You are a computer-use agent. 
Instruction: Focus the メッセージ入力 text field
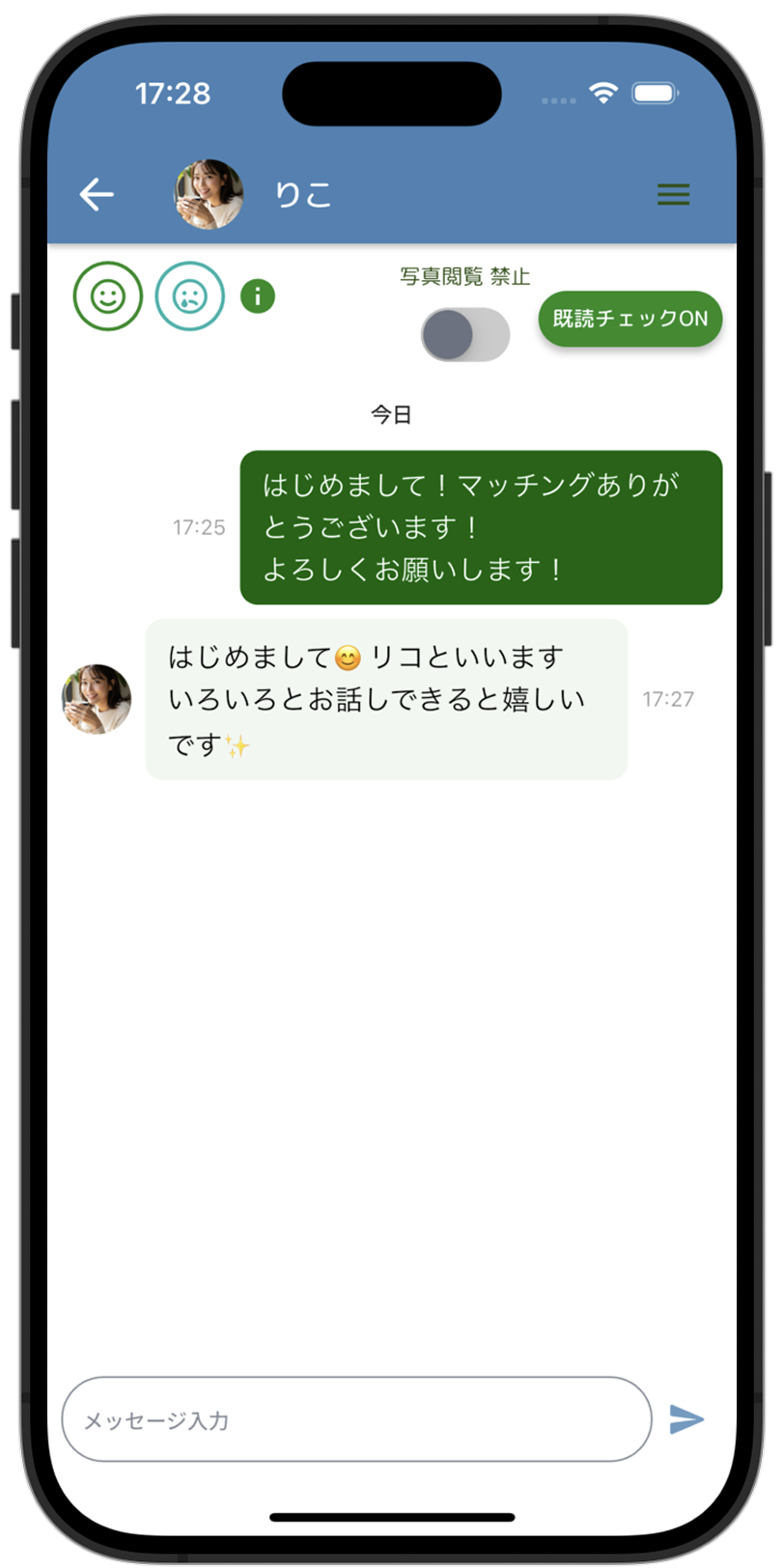[x=356, y=1419]
